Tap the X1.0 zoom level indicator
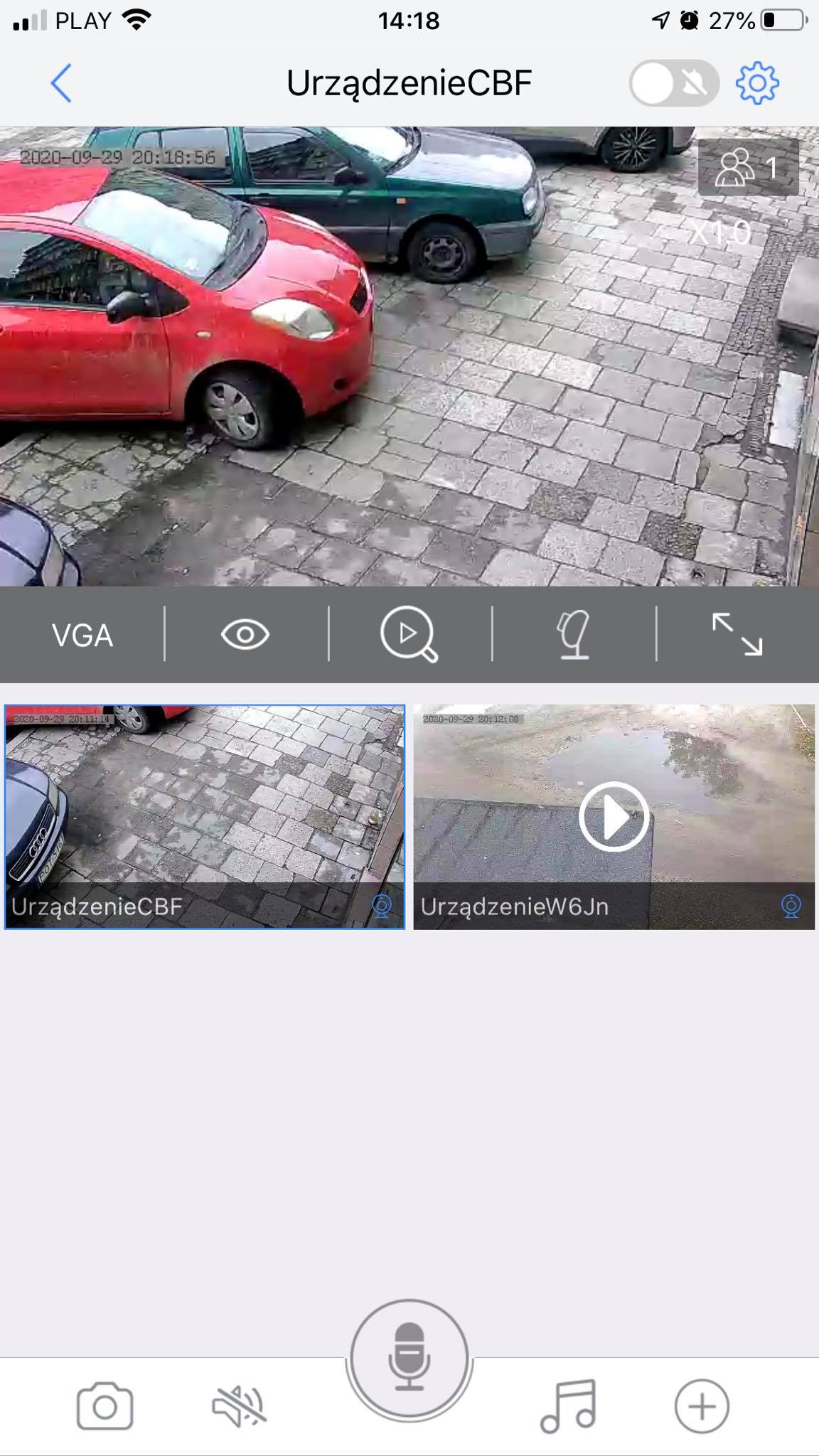Viewport: 819px width, 1456px height. [x=719, y=230]
